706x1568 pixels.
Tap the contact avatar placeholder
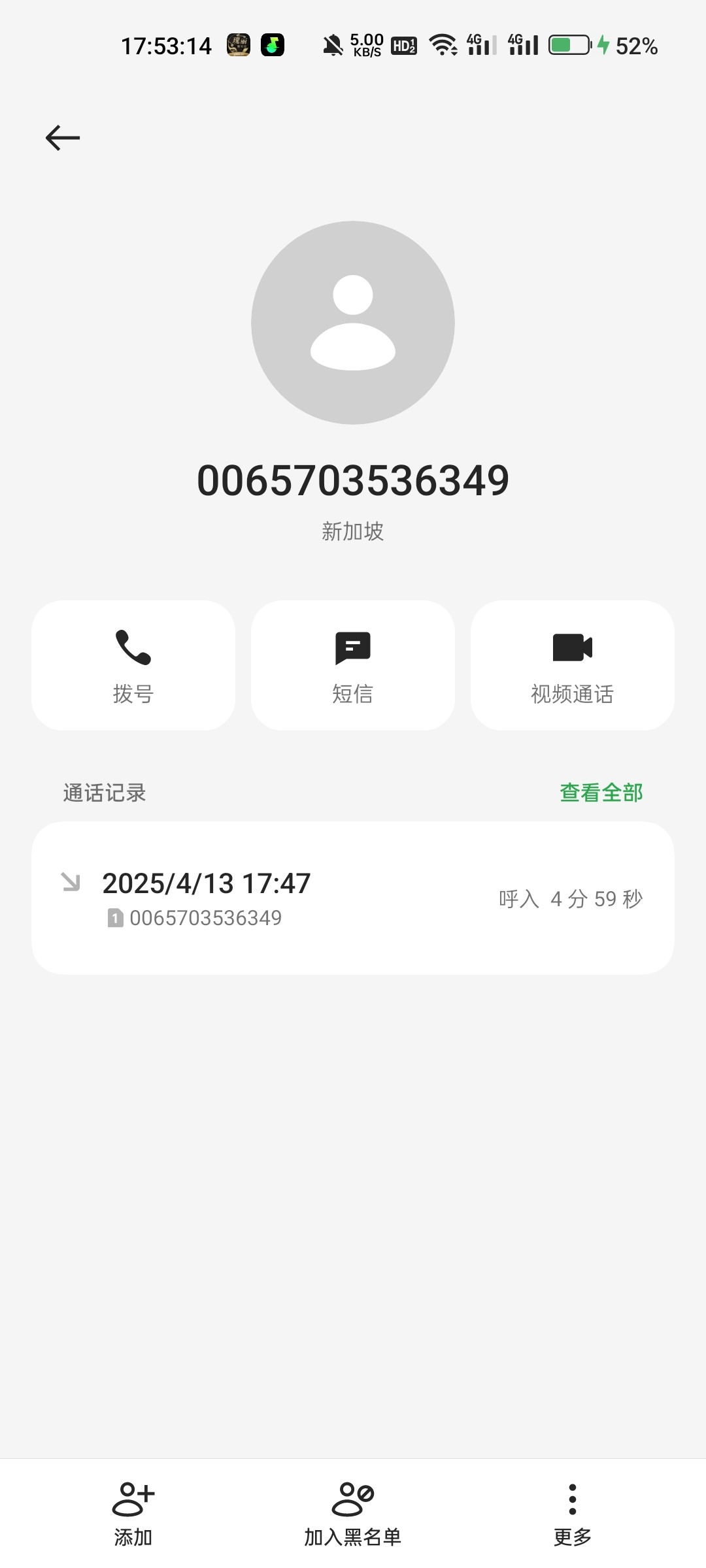(x=353, y=323)
